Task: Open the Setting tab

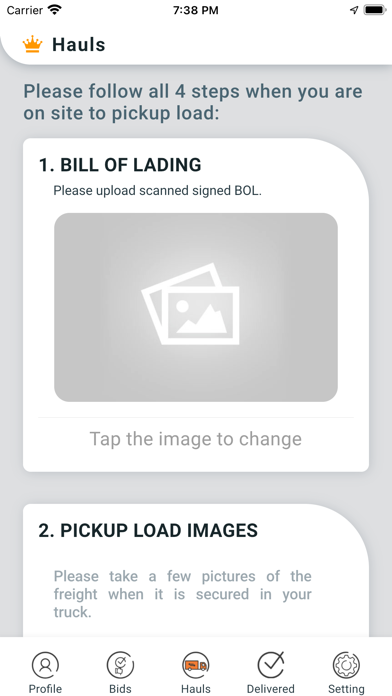Action: tap(346, 672)
